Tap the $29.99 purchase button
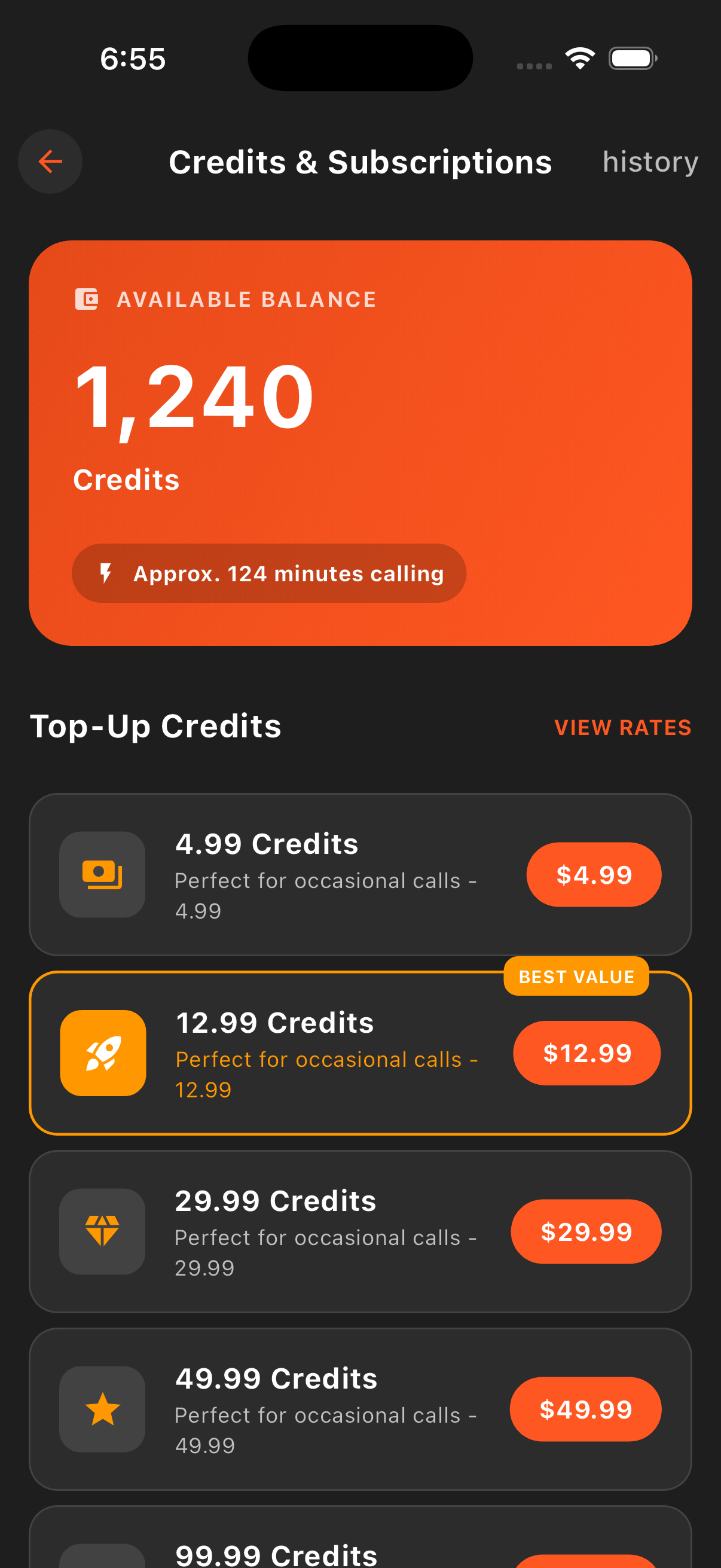Screen dimensions: 721x1568 click(586, 1231)
